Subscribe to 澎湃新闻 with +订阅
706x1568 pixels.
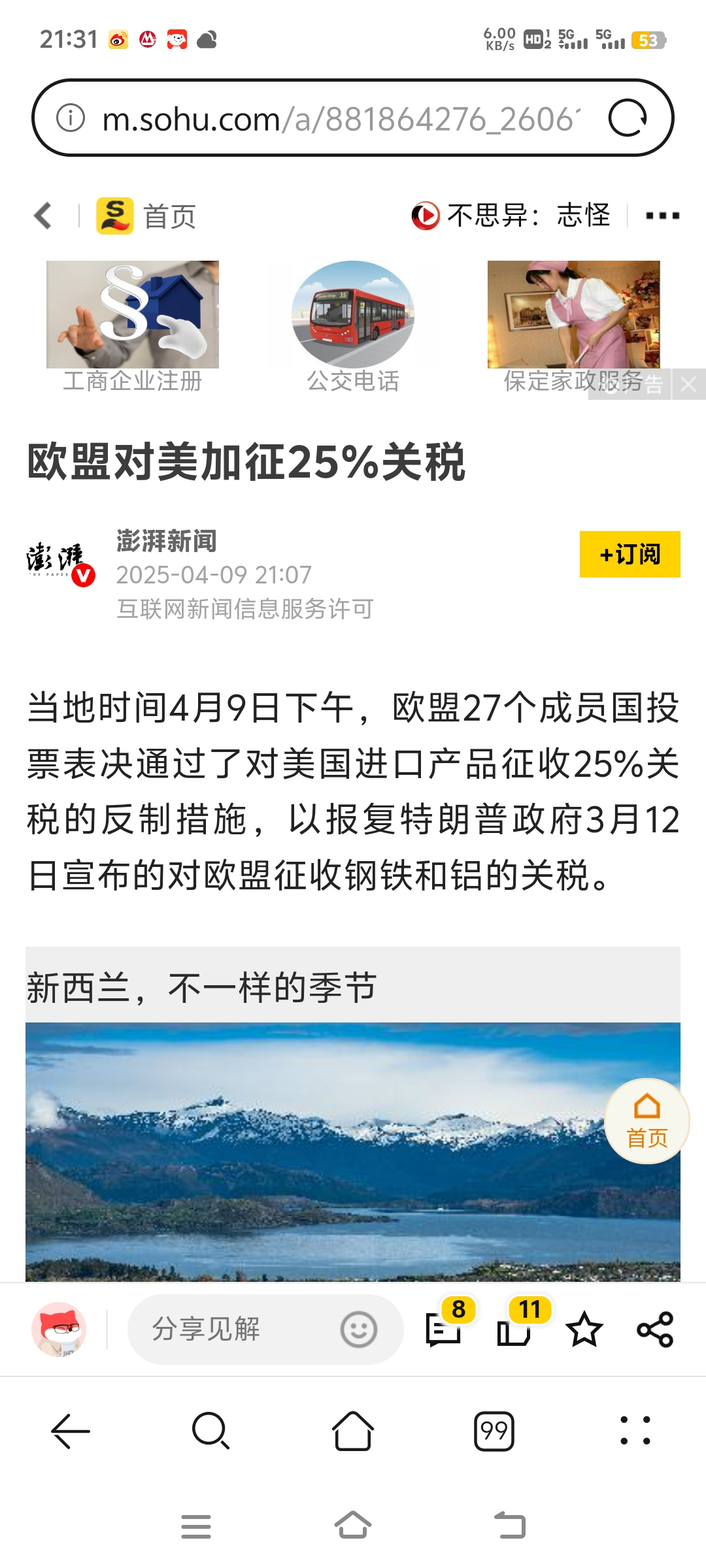(630, 554)
